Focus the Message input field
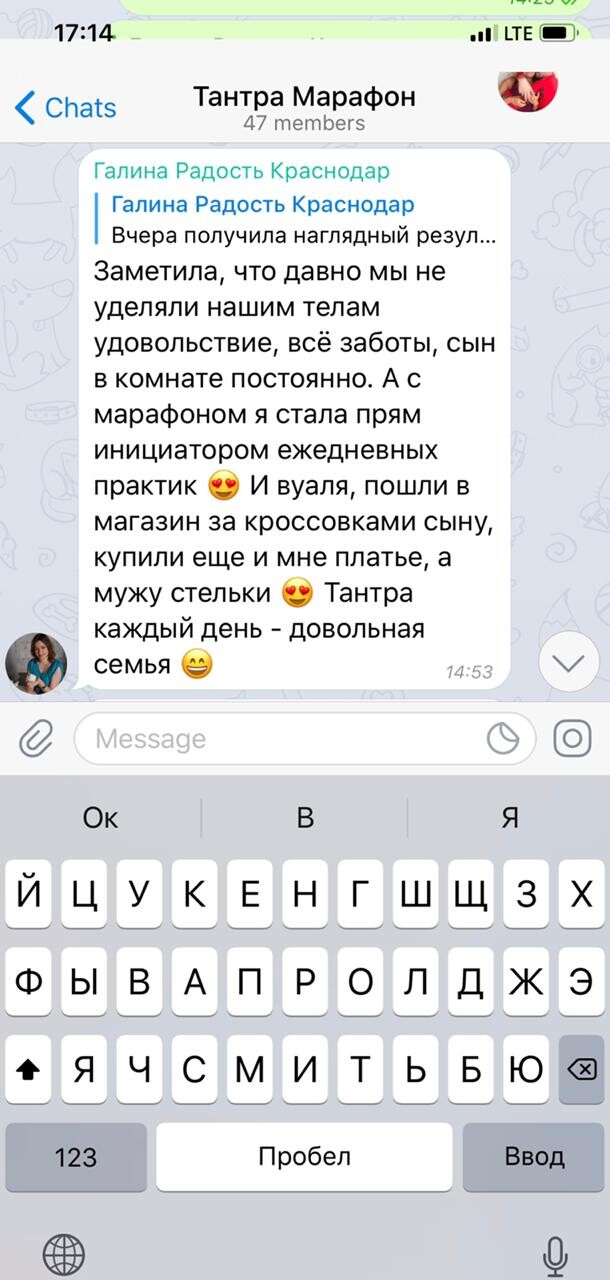This screenshot has height=1280, width=610. (280, 739)
